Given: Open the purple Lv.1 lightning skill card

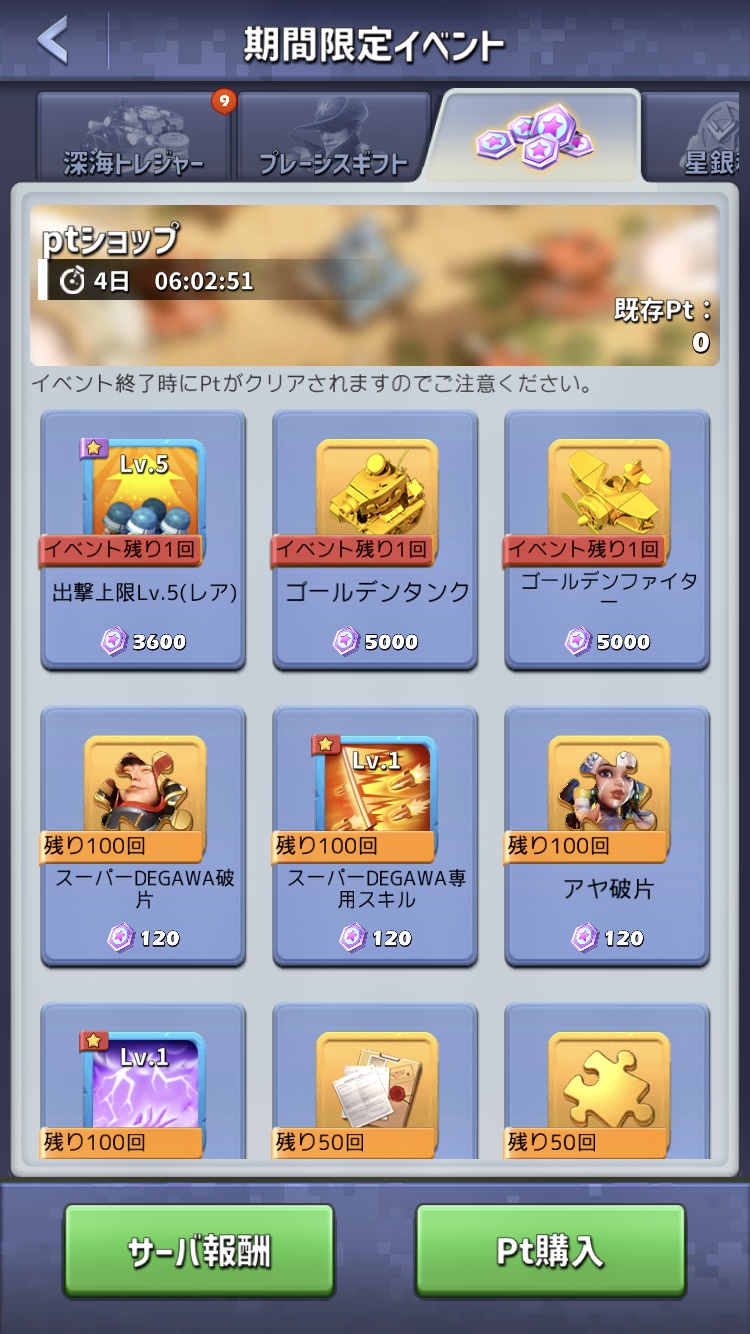Looking at the screenshot, I should click(143, 1082).
